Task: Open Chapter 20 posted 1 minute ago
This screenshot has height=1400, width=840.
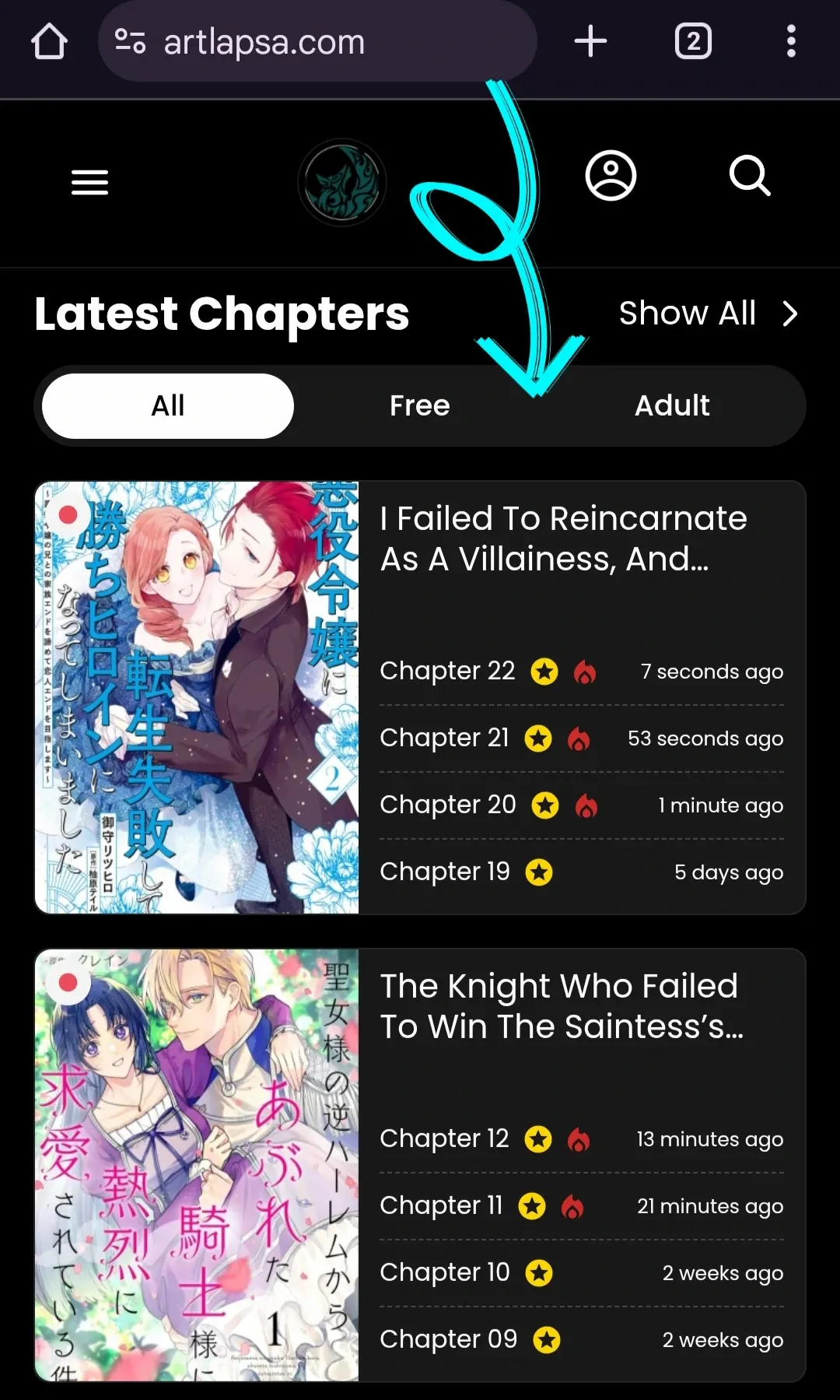Action: tap(447, 805)
